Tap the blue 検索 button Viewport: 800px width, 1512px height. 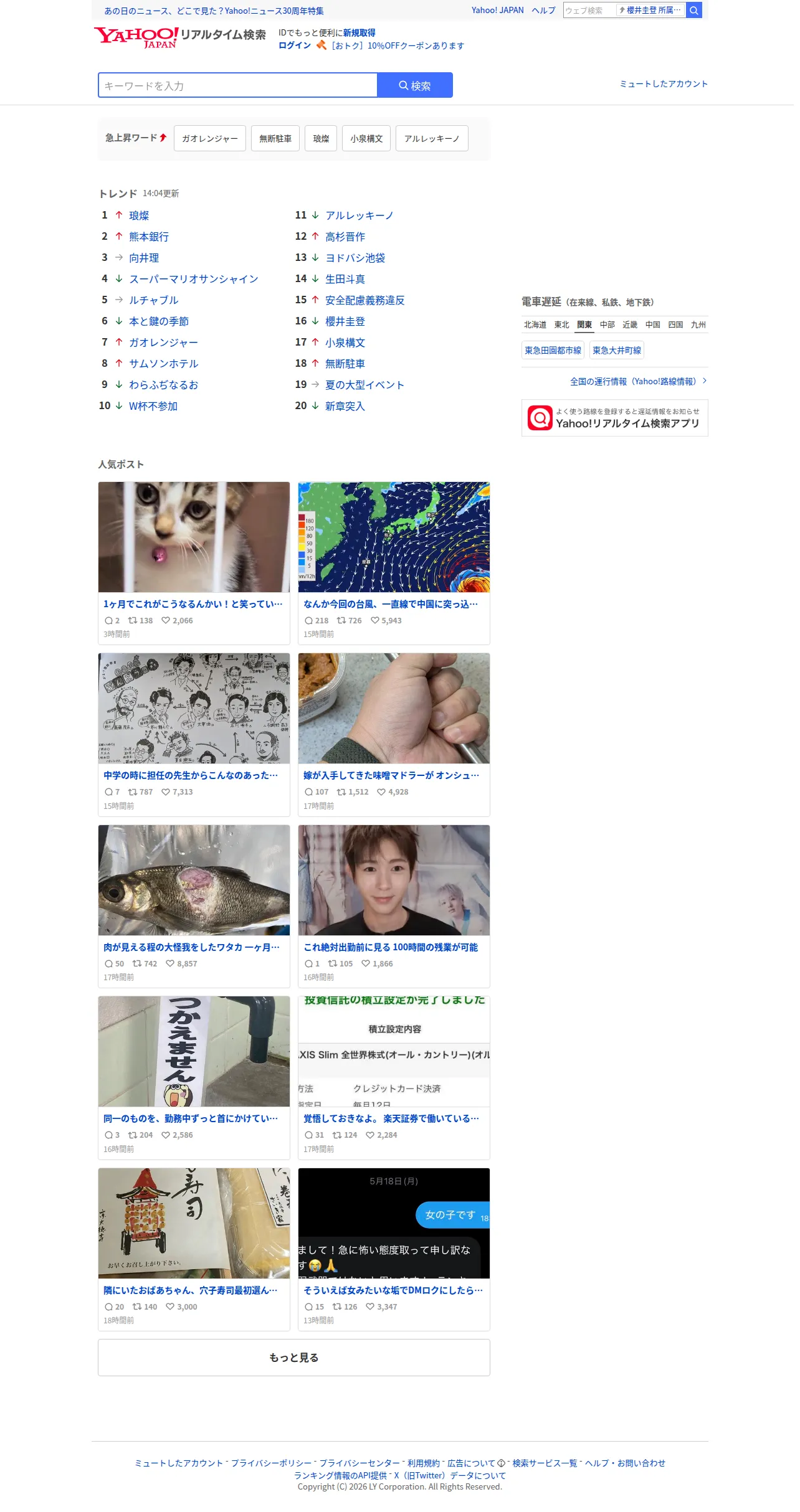click(415, 85)
